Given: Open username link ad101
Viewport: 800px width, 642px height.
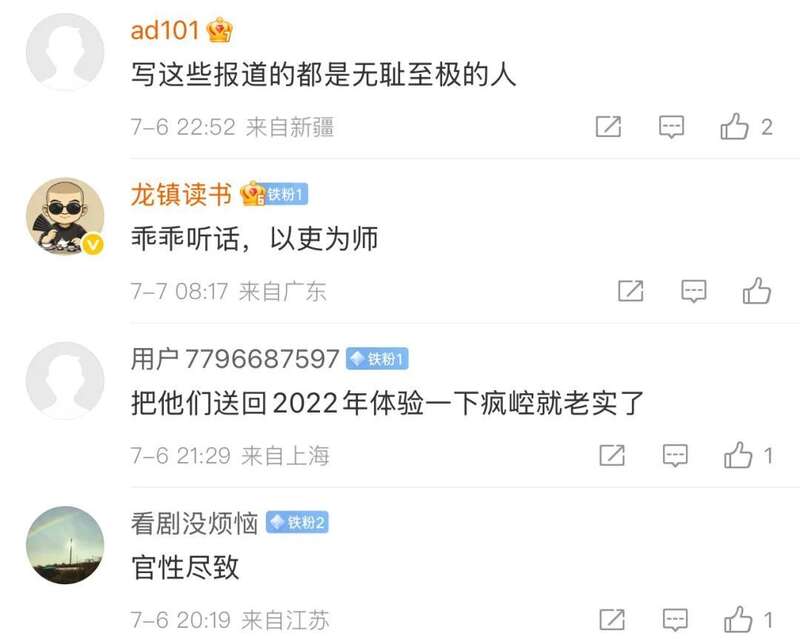Looking at the screenshot, I should pyautogui.click(x=165, y=30).
